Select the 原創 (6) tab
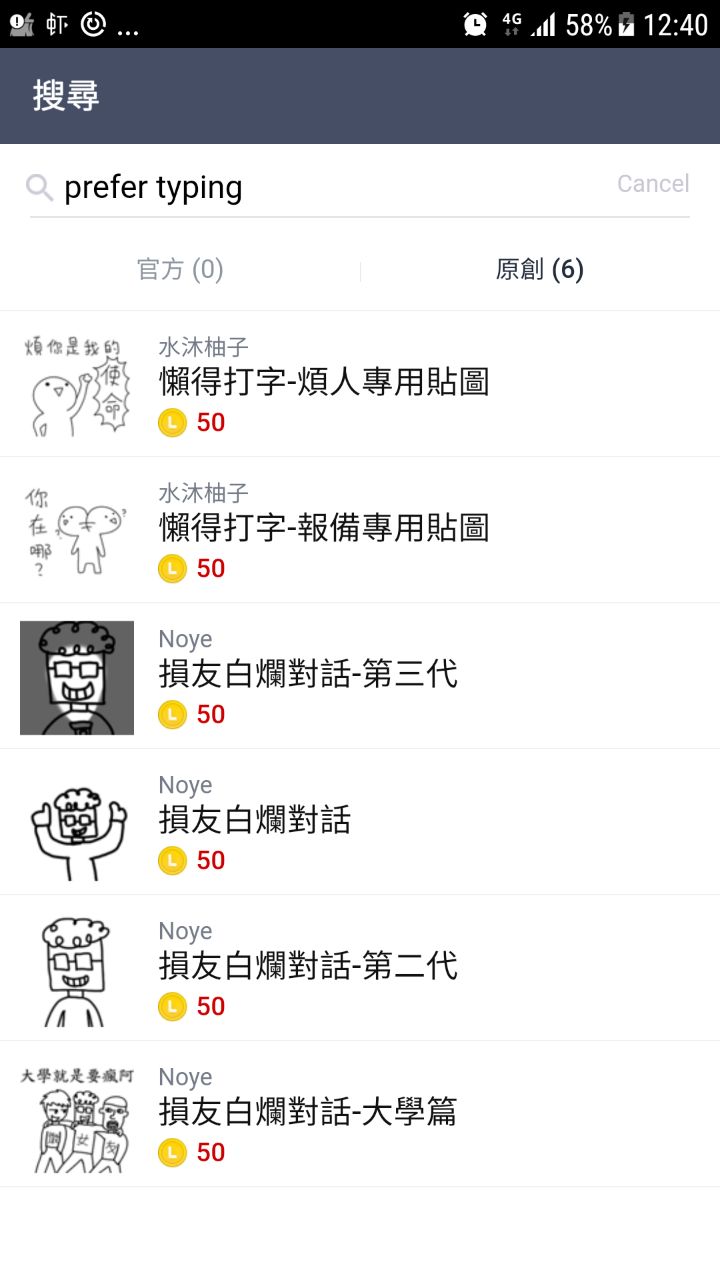This screenshot has width=720, height=1280. click(540, 270)
